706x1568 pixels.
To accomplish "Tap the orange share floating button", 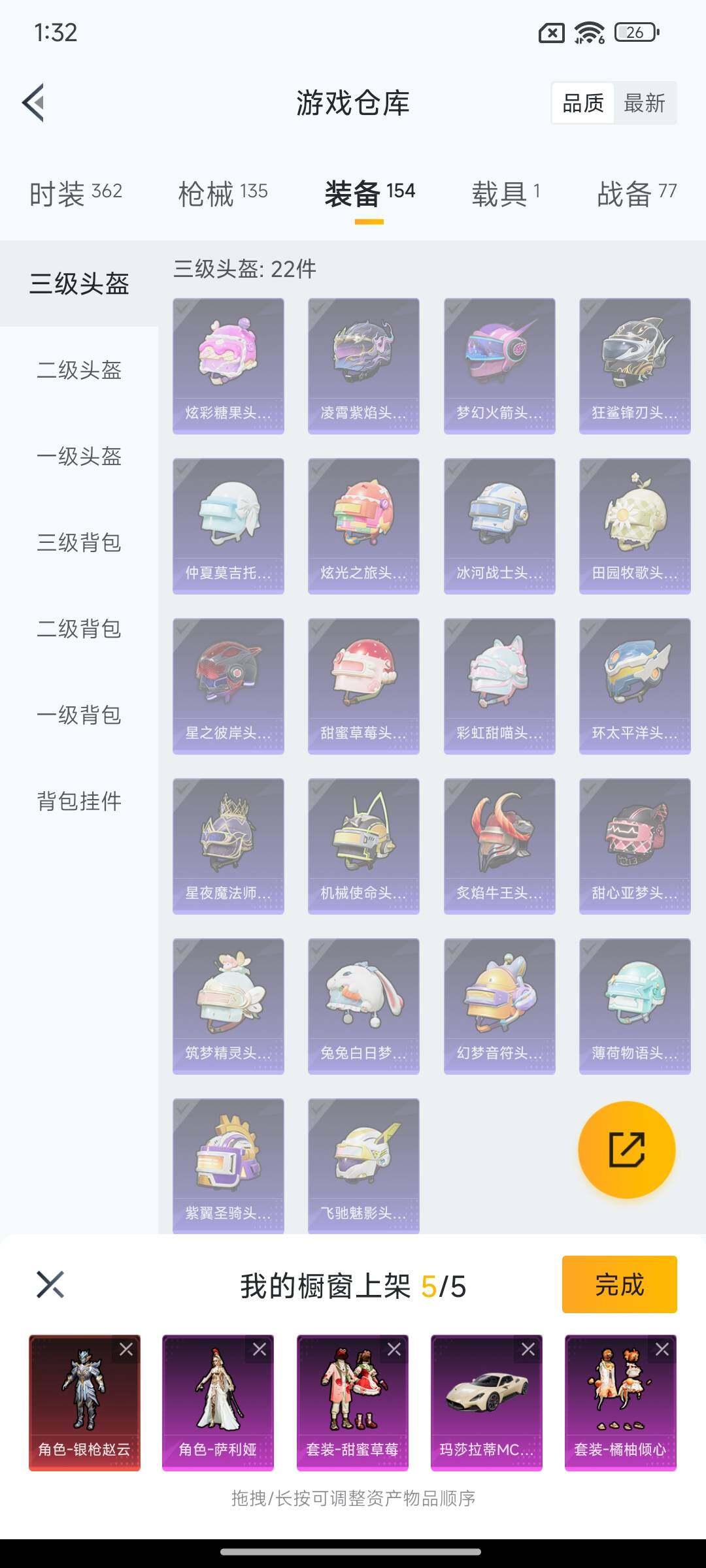I will pos(626,1150).
